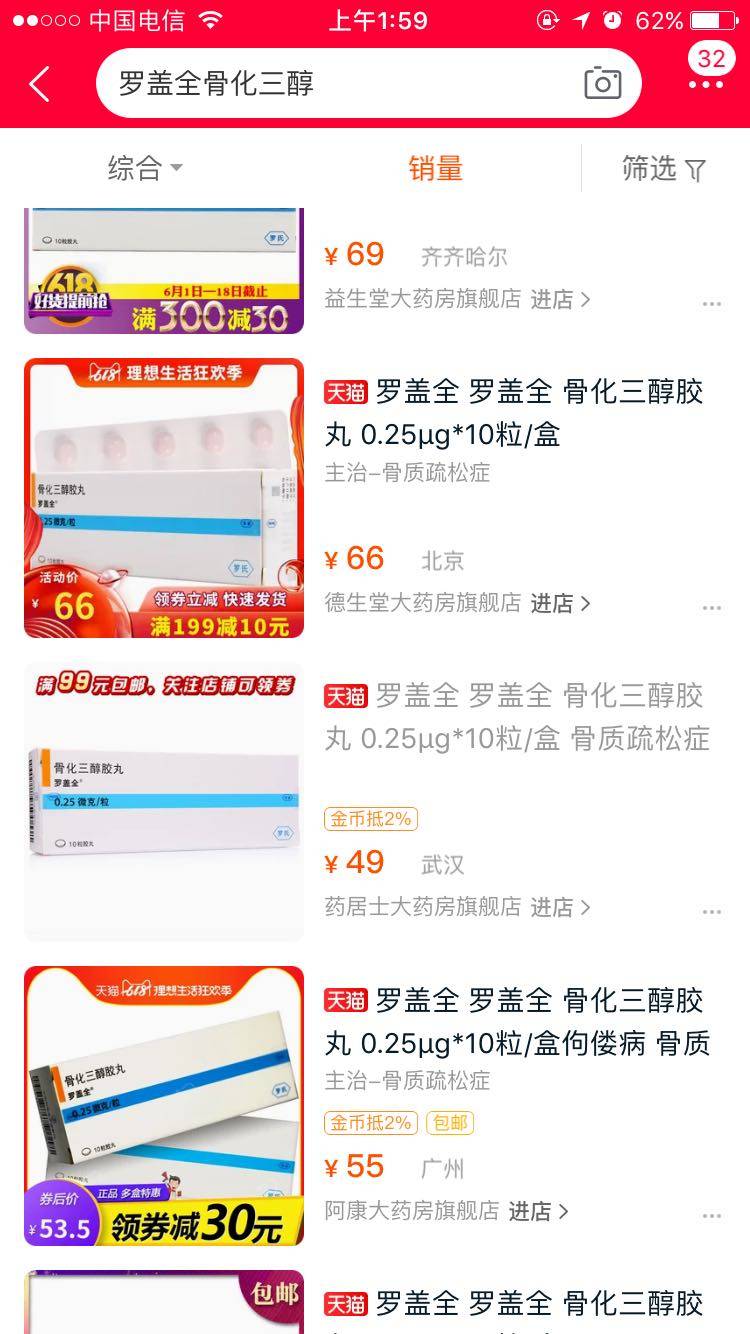Enter 德生堂大药房旗舰店 store via 进店
Screen dimensions: 750x1334
tap(560, 603)
